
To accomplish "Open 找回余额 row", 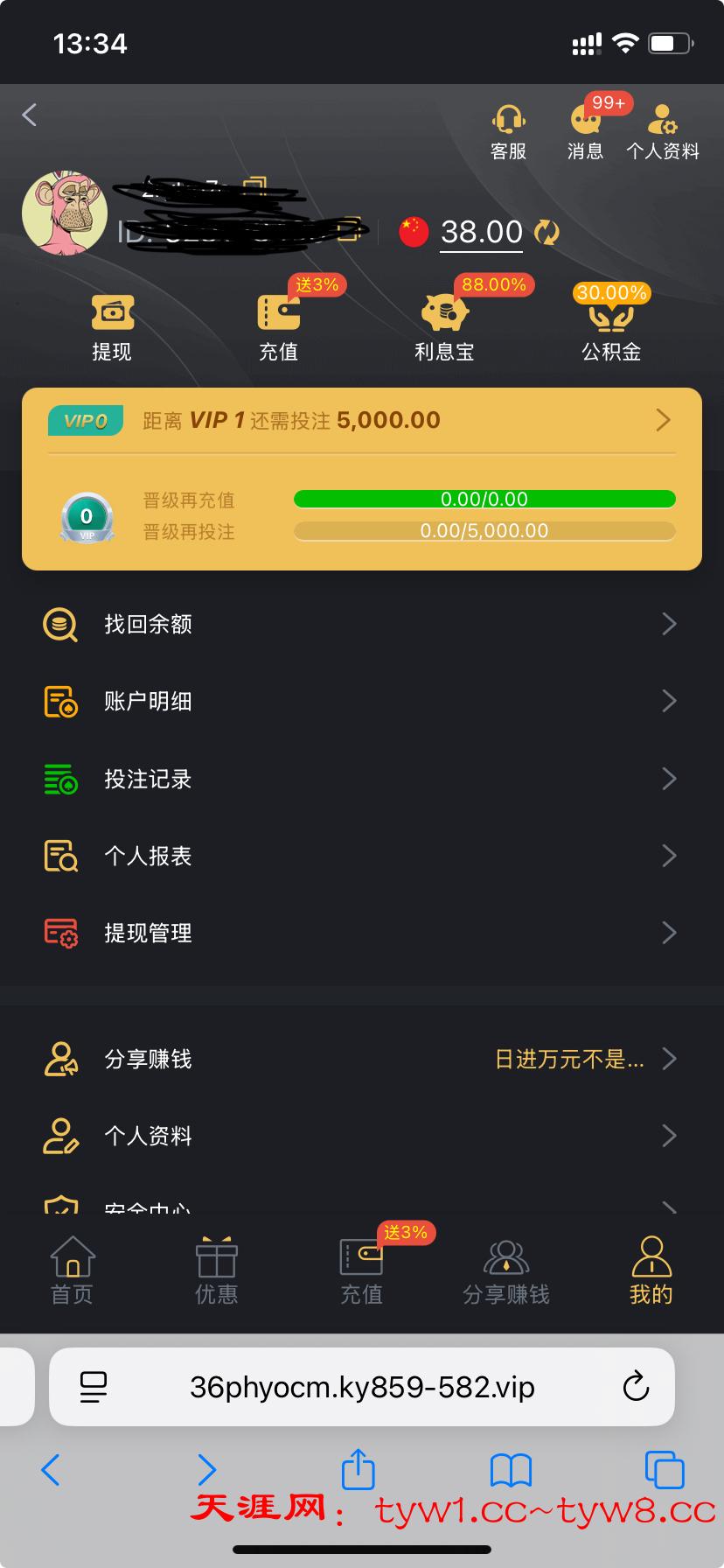I will [x=362, y=624].
